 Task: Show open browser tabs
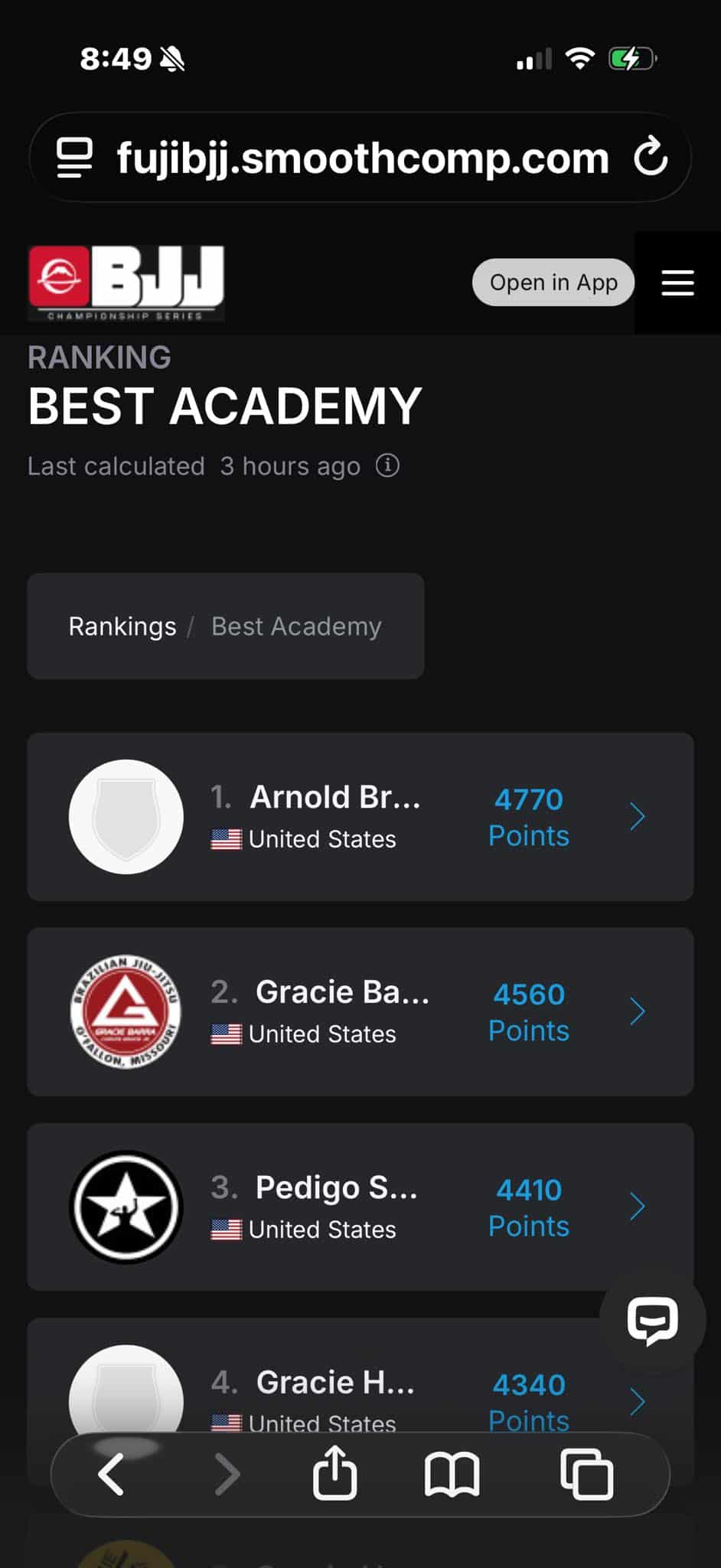pos(586,1475)
